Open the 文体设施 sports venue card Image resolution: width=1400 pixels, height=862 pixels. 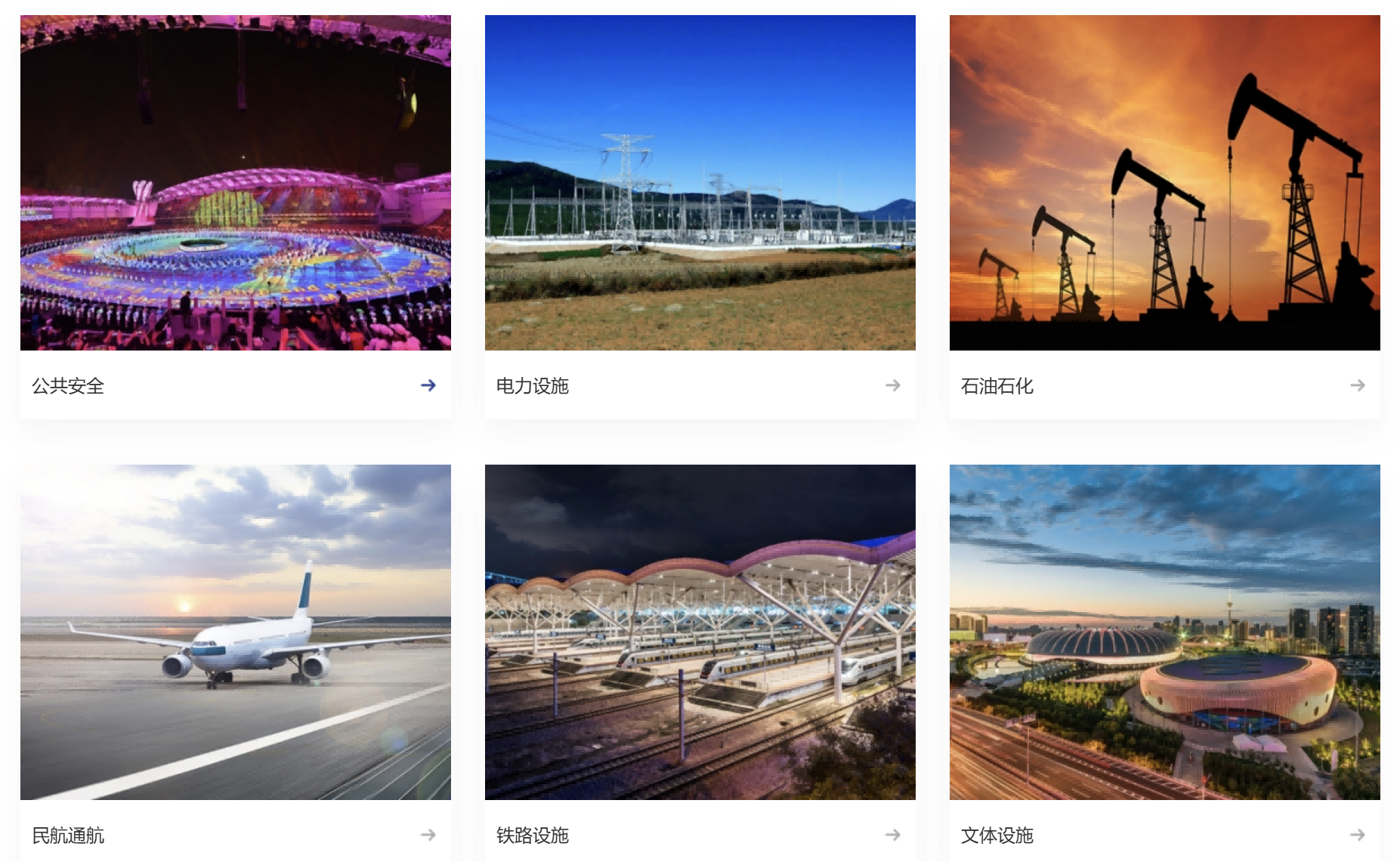point(1164,632)
